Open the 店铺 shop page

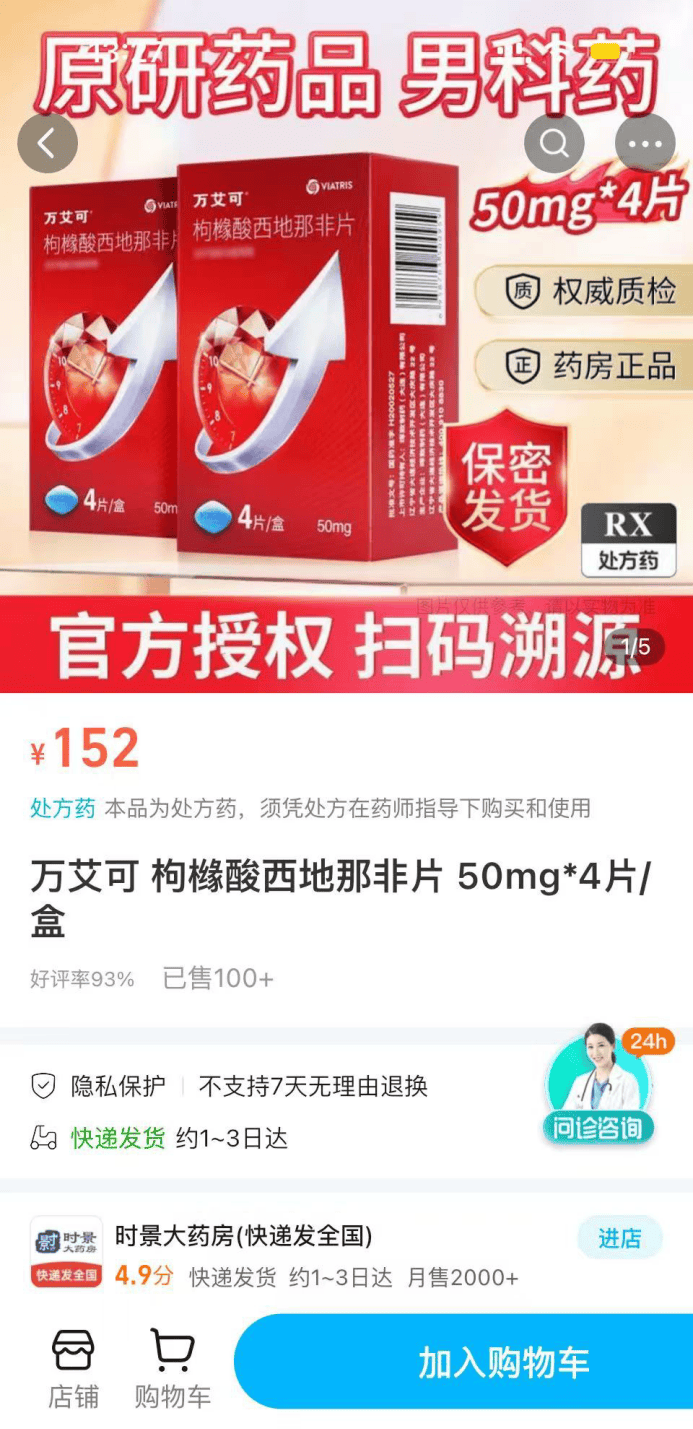(73, 1368)
